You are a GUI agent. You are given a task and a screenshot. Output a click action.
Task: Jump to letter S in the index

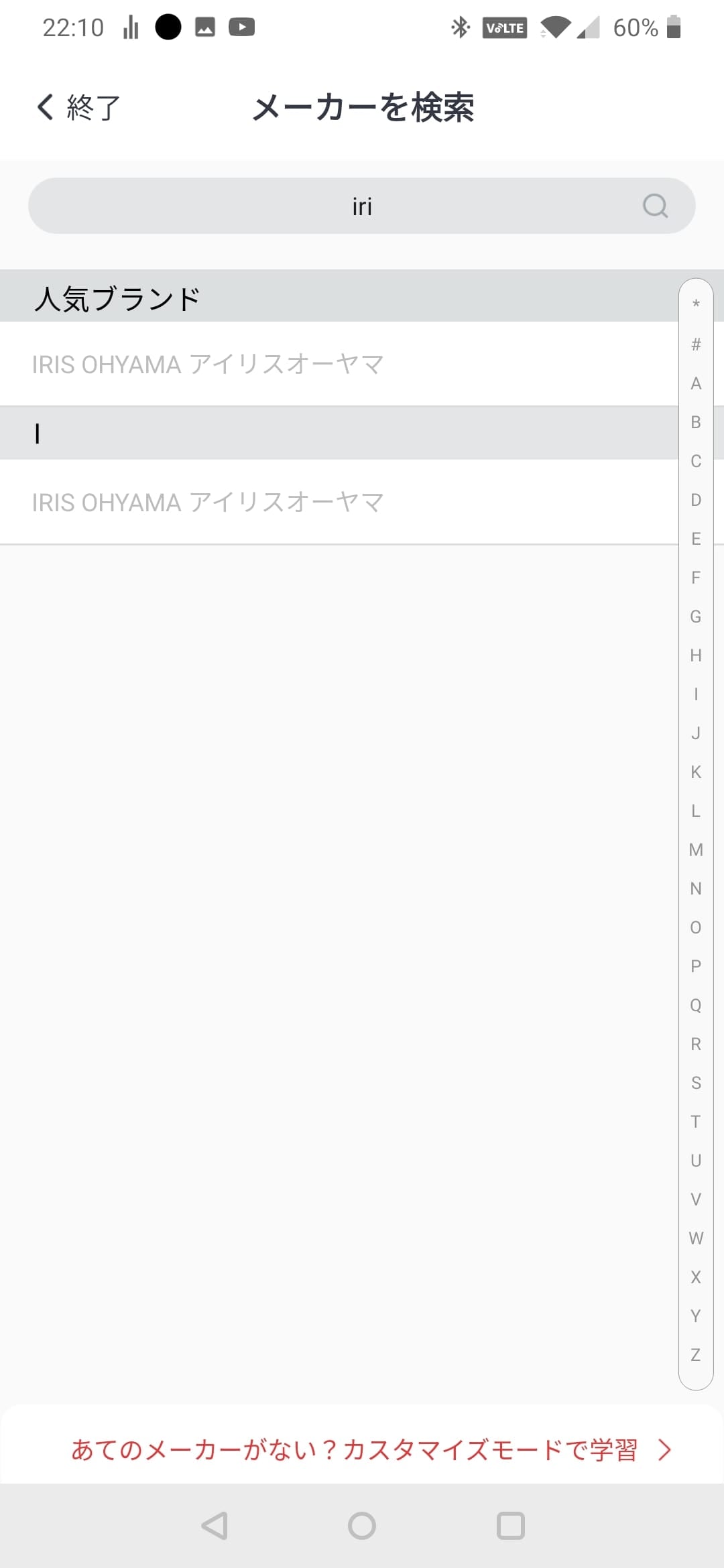pos(696,1083)
